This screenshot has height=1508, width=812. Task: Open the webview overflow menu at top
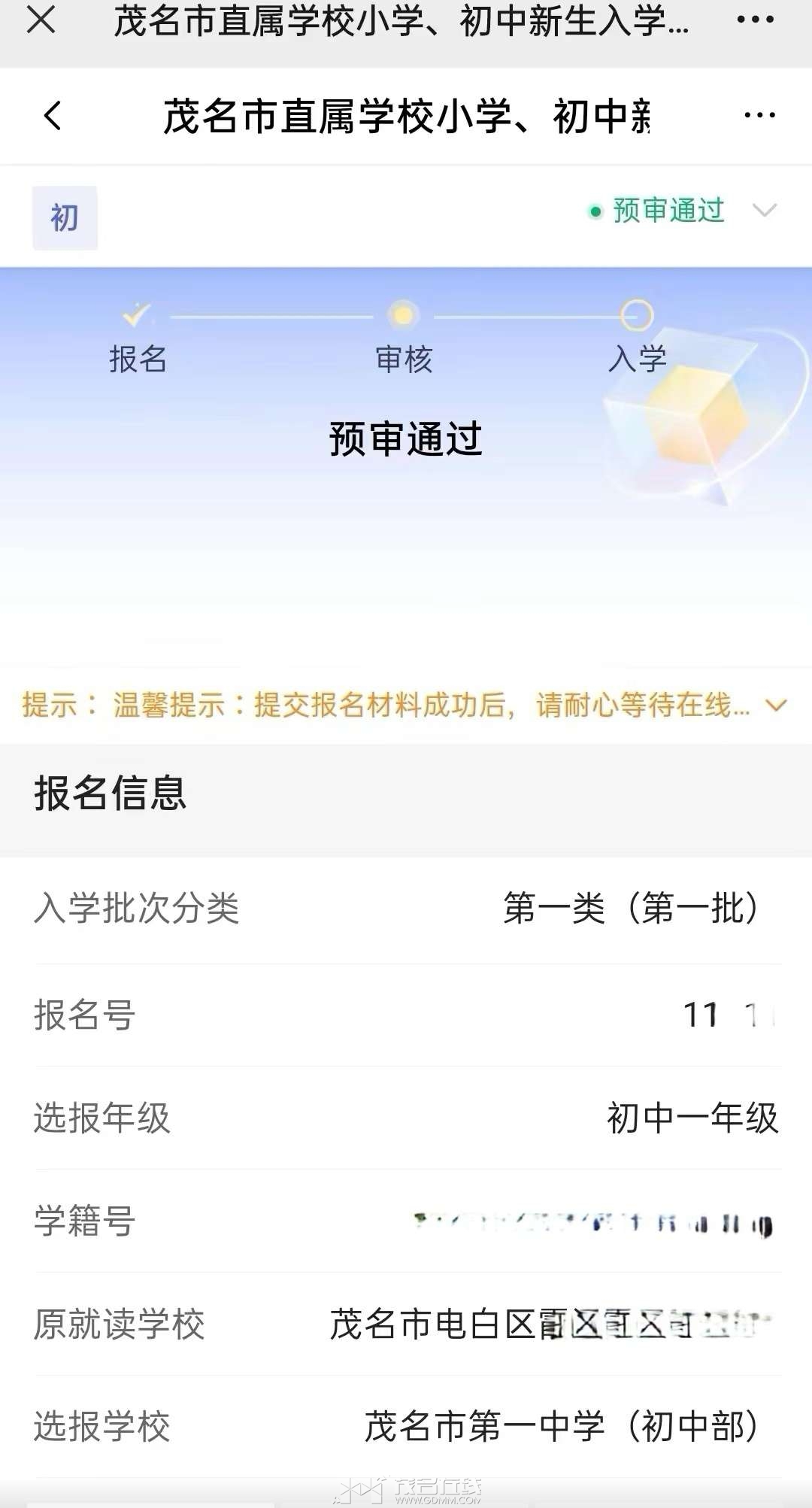755,20
